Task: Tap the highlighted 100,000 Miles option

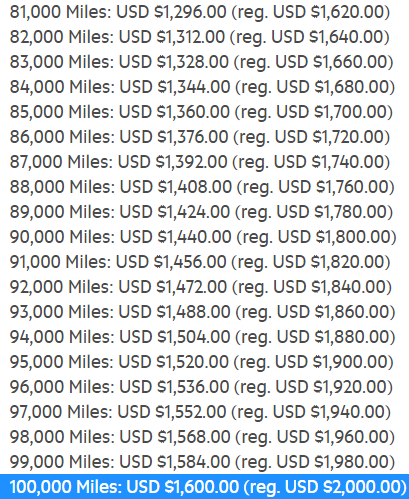Action: pyautogui.click(x=204, y=487)
